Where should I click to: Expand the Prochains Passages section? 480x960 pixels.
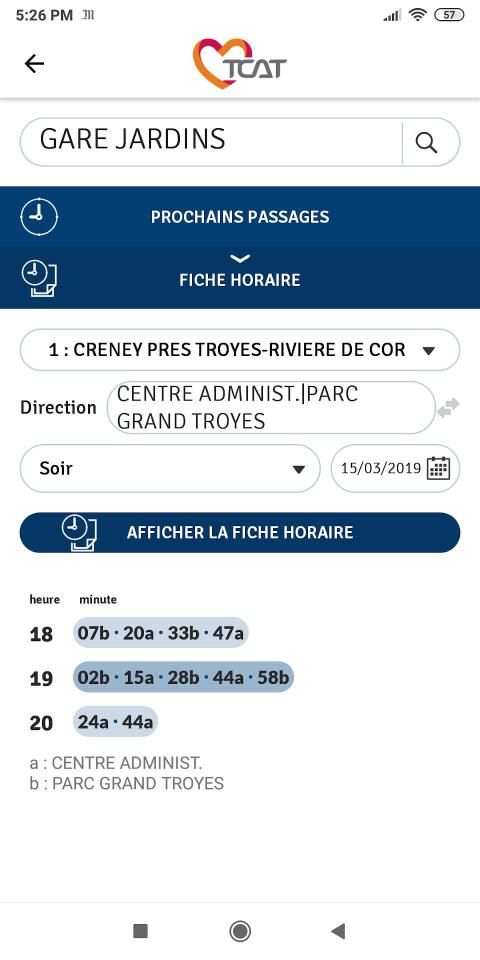point(240,217)
